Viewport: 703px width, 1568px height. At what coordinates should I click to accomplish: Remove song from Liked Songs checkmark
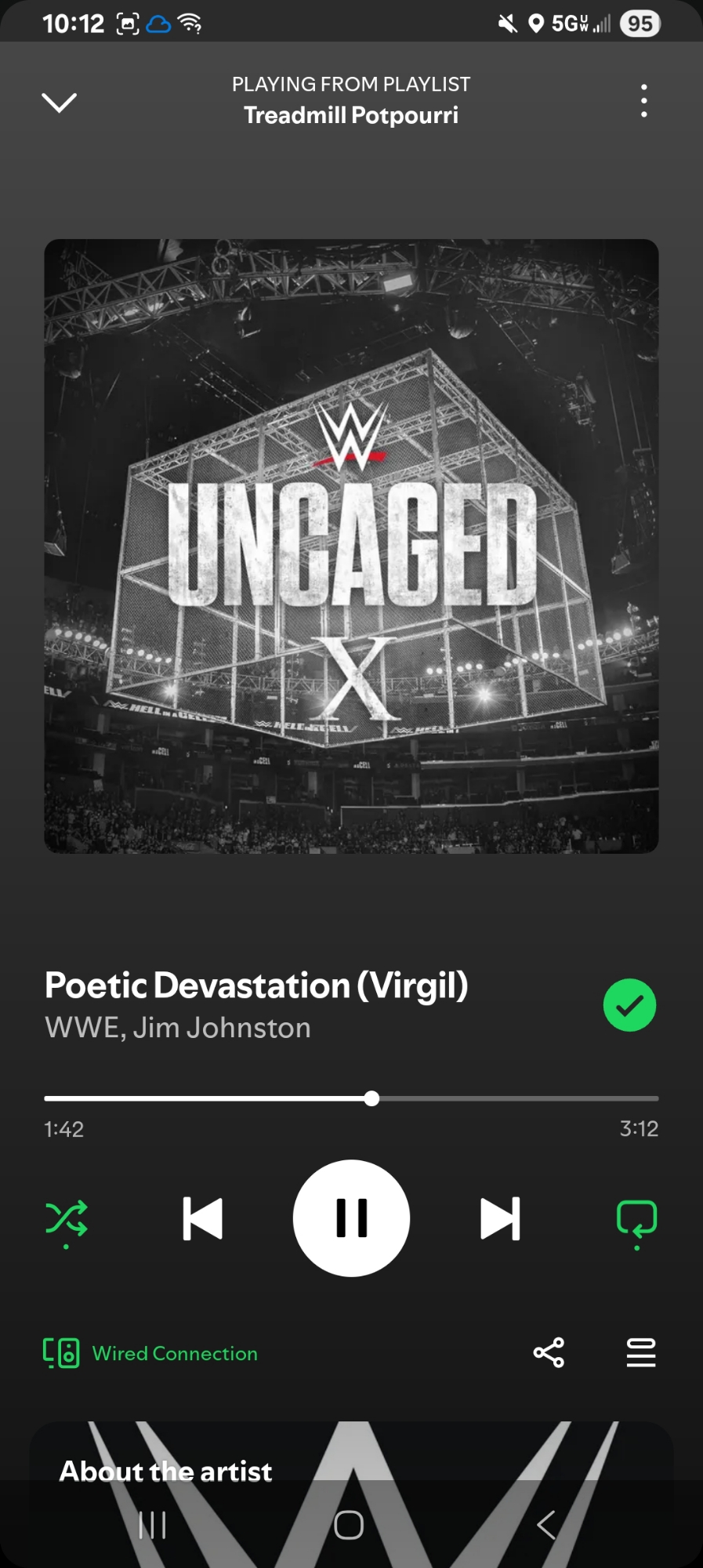629,1005
